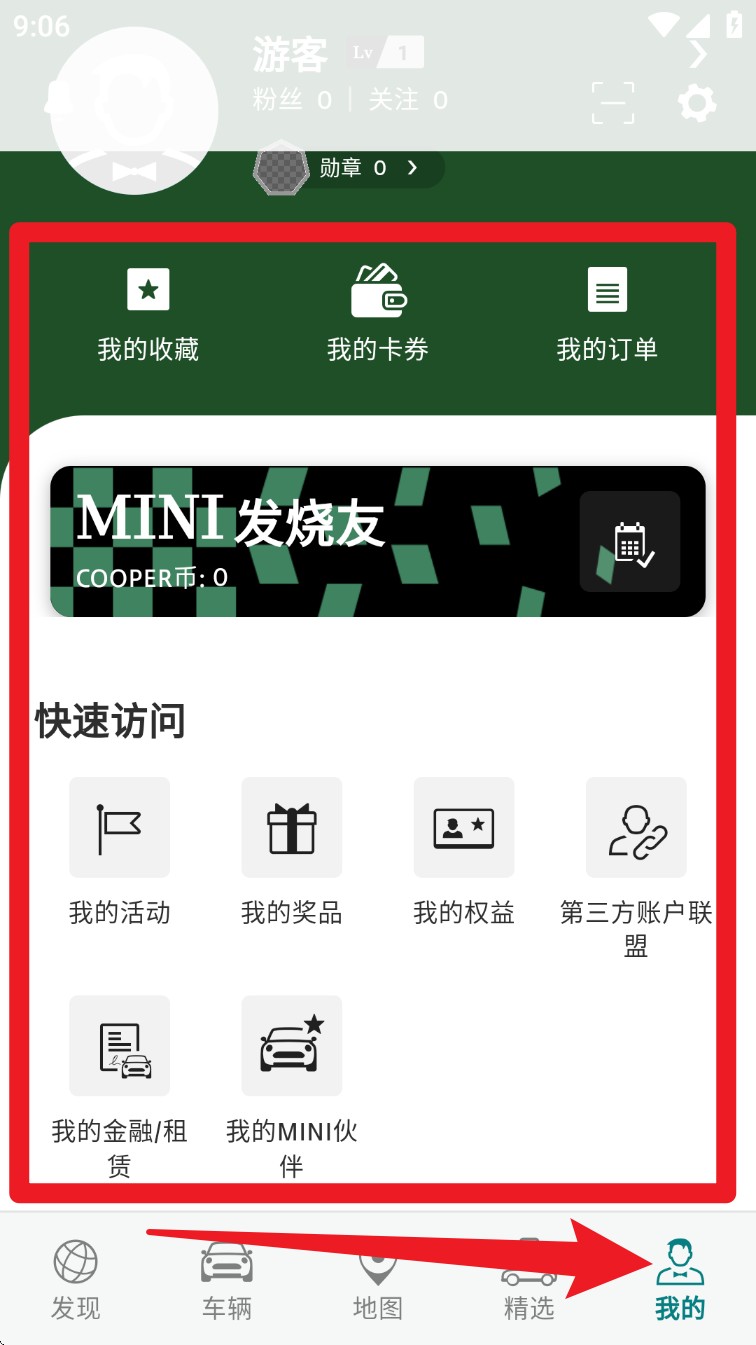
Task: Open 我的收藏 favorites
Action: (148, 313)
